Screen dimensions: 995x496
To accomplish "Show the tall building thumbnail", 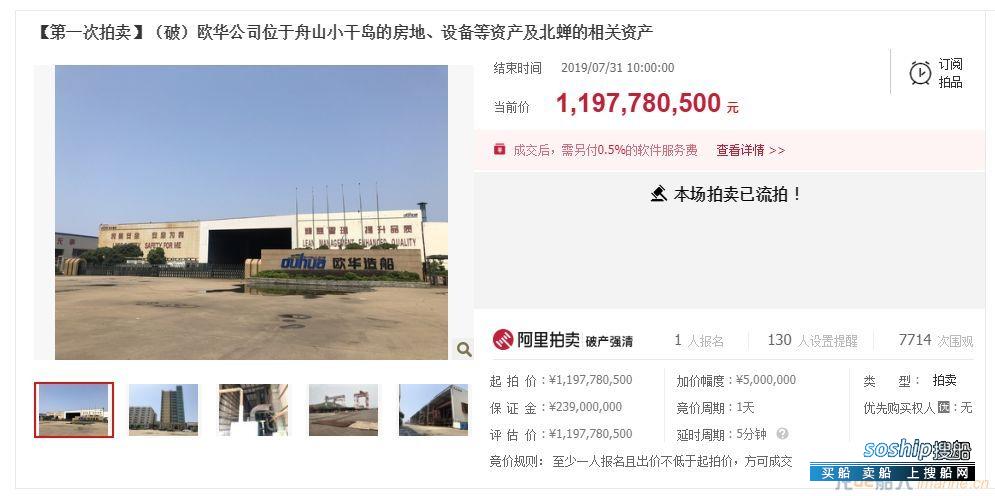I will [x=163, y=410].
